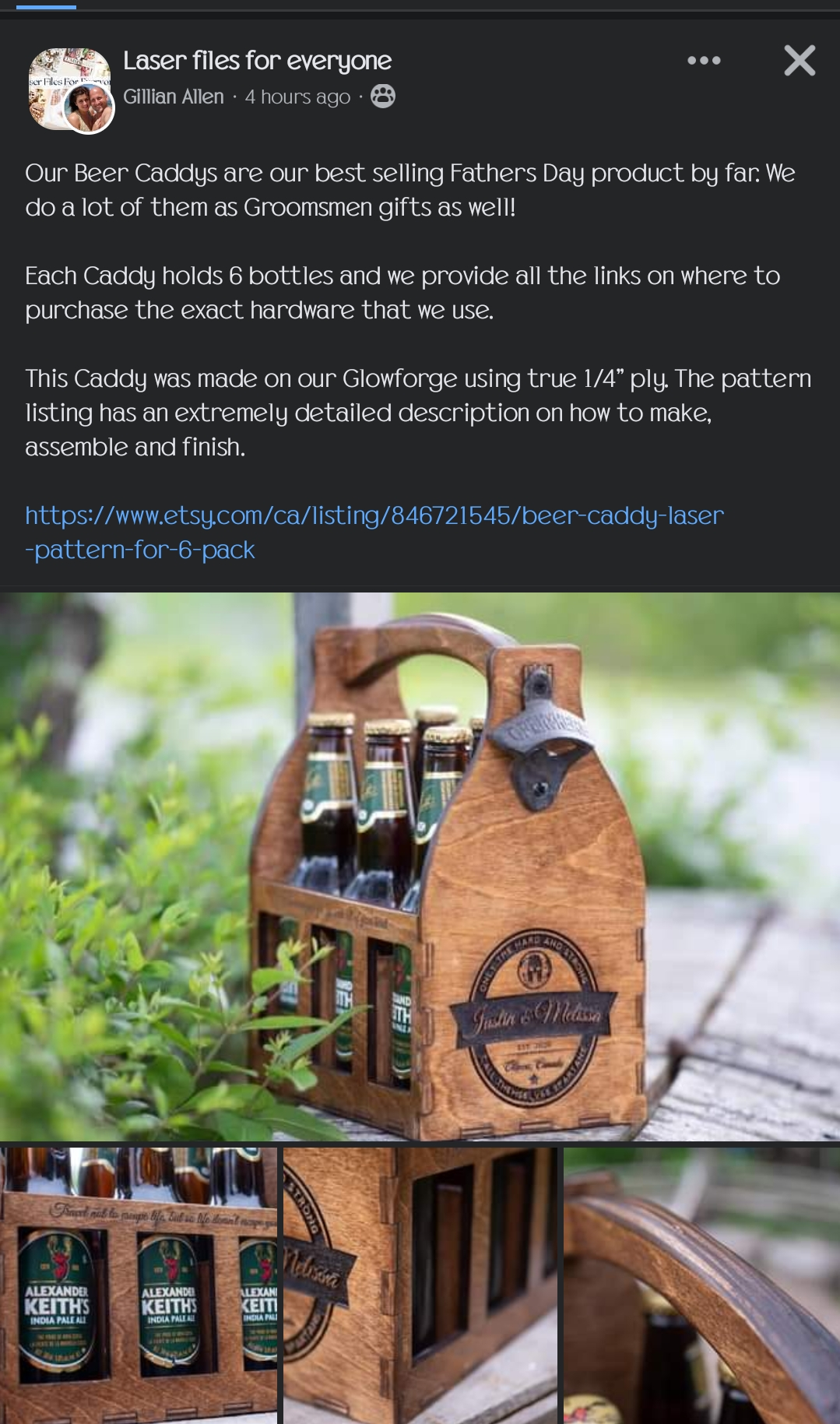Open the Etsy beer caddy listing link

click(374, 533)
